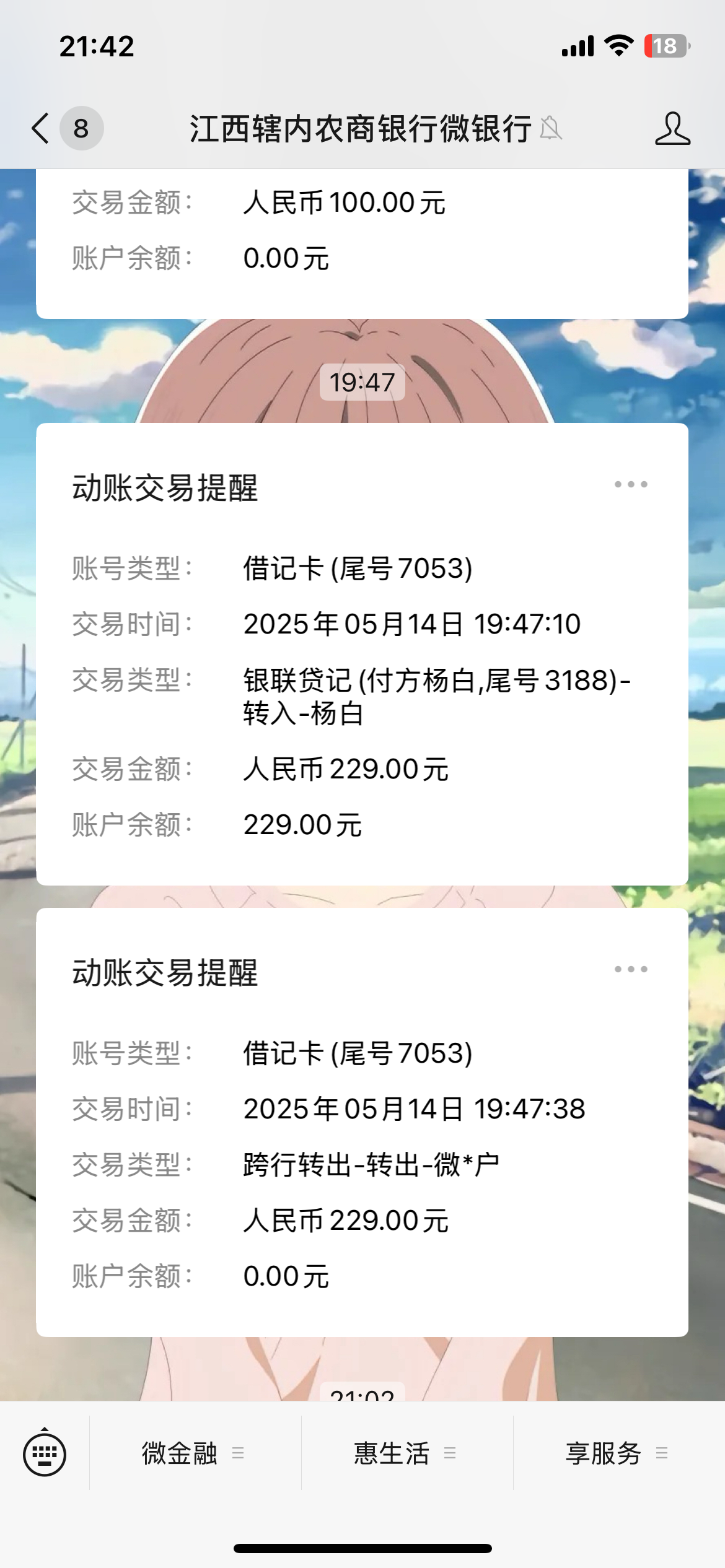Open the account profile icon
Image resolution: width=725 pixels, height=1568 pixels.
click(672, 129)
